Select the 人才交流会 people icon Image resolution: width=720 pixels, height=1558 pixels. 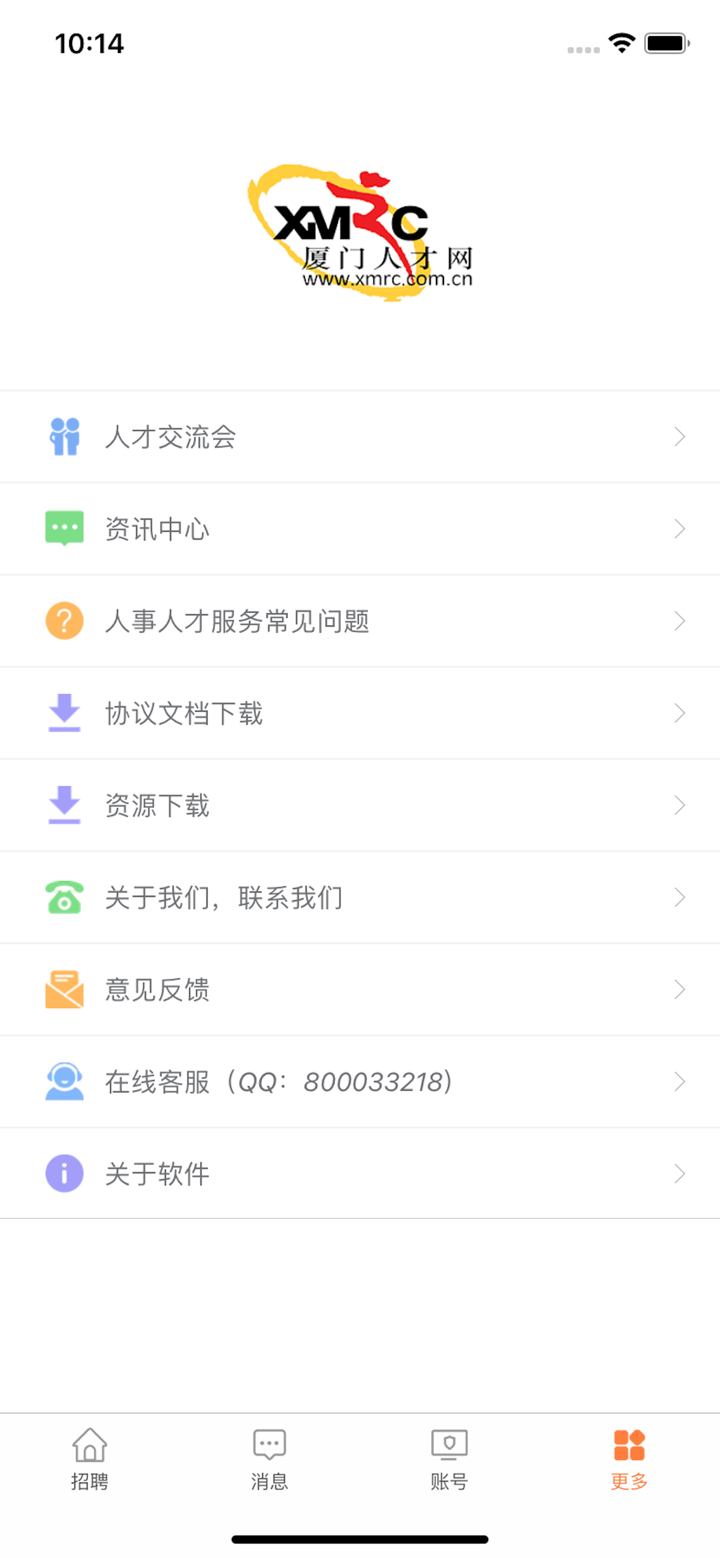64,436
